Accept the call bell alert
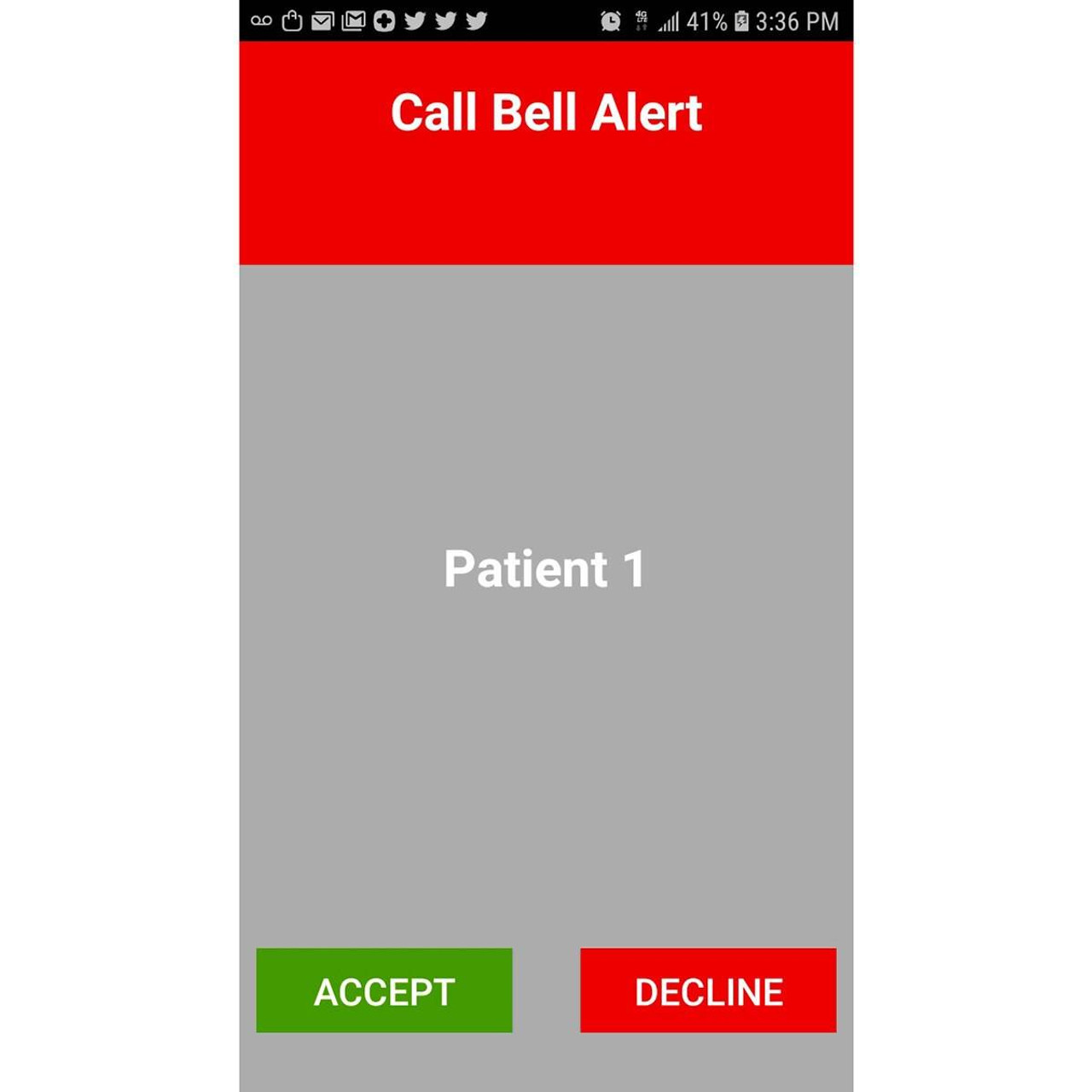This screenshot has height=1092, width=1092. [x=384, y=990]
